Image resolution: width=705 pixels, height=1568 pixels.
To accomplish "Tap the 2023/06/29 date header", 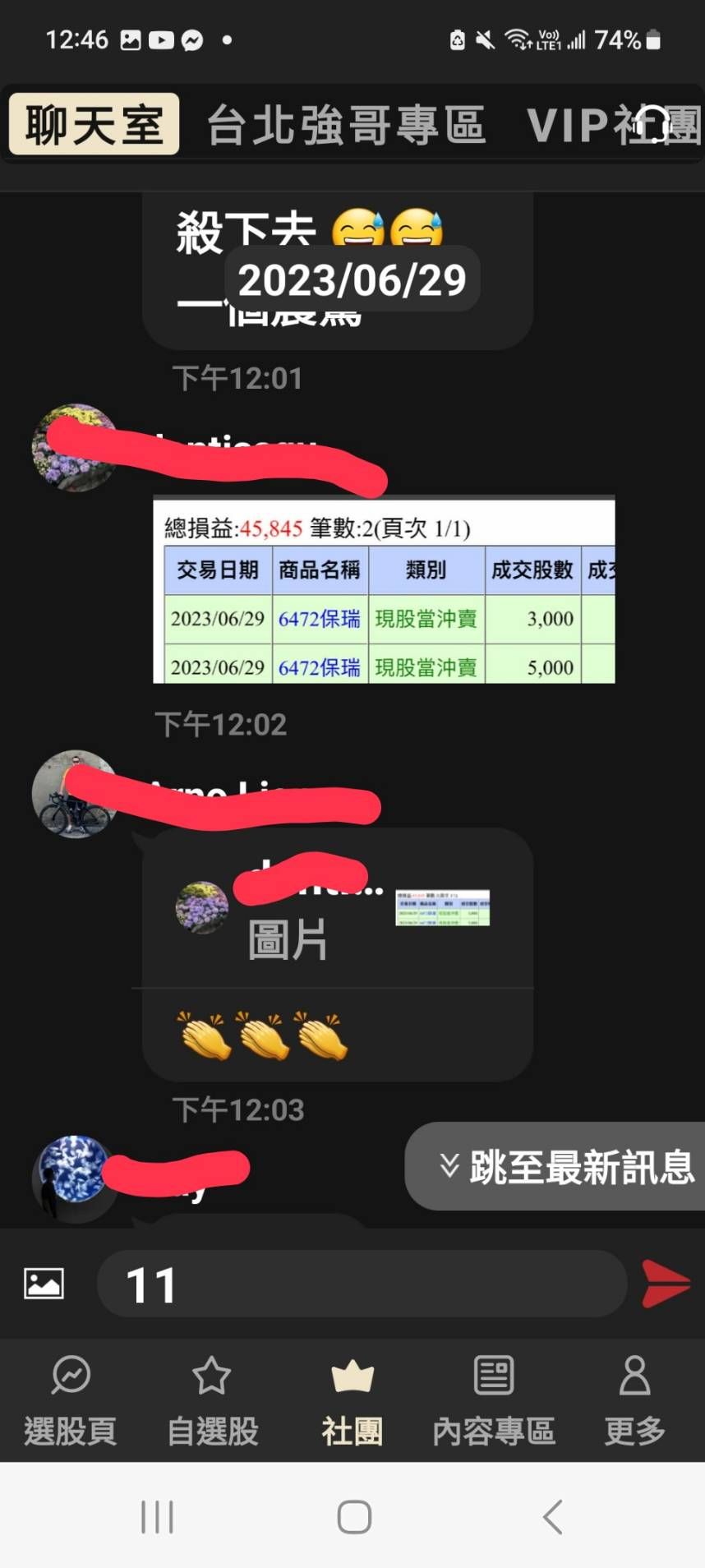I will [353, 279].
